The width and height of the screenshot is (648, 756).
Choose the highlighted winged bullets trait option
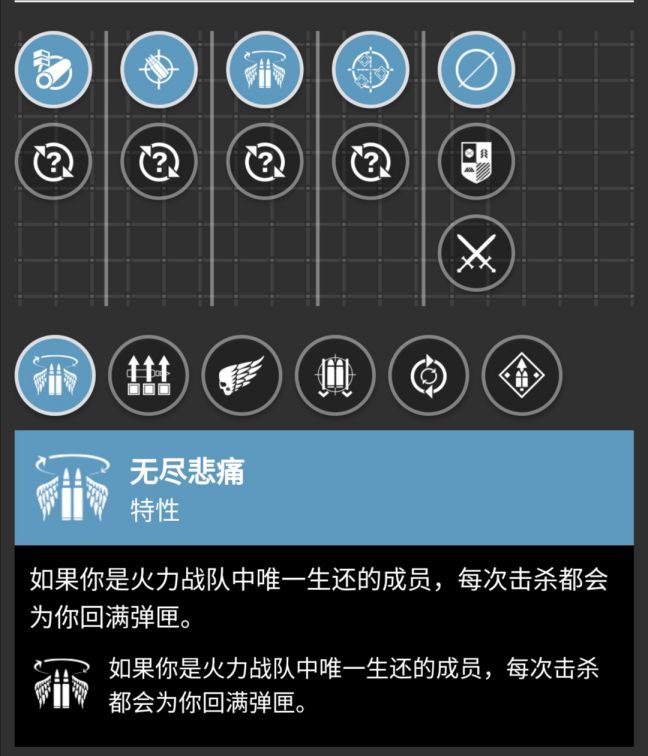click(x=55, y=376)
